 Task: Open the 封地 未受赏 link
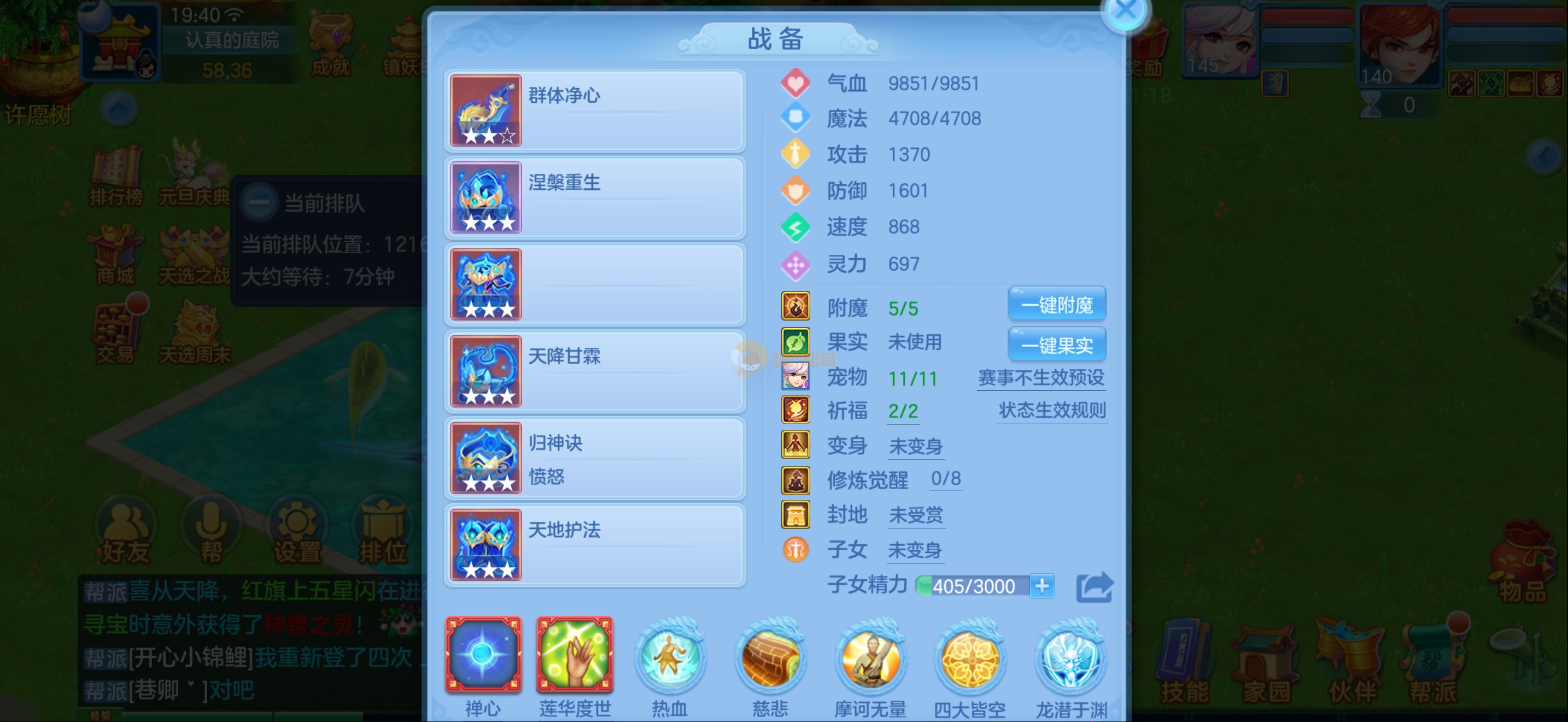(915, 515)
